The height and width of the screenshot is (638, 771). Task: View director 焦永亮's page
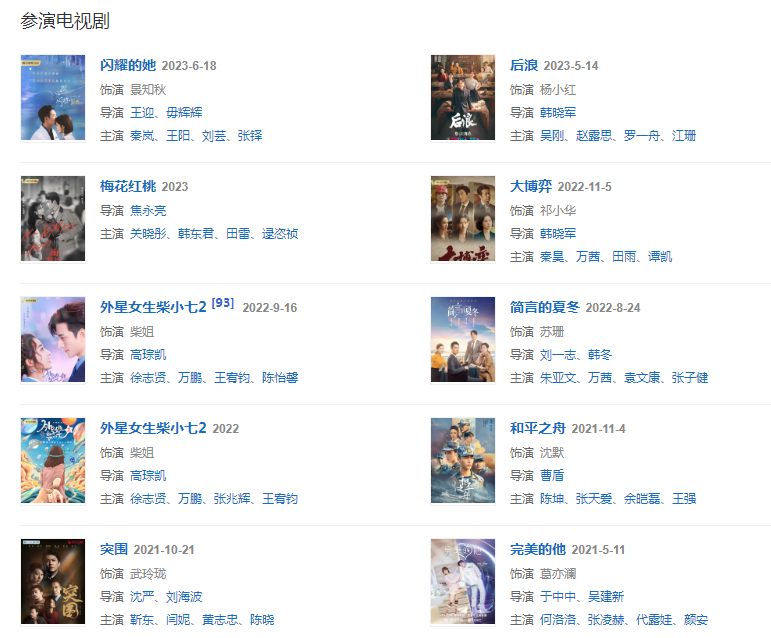pyautogui.click(x=148, y=211)
